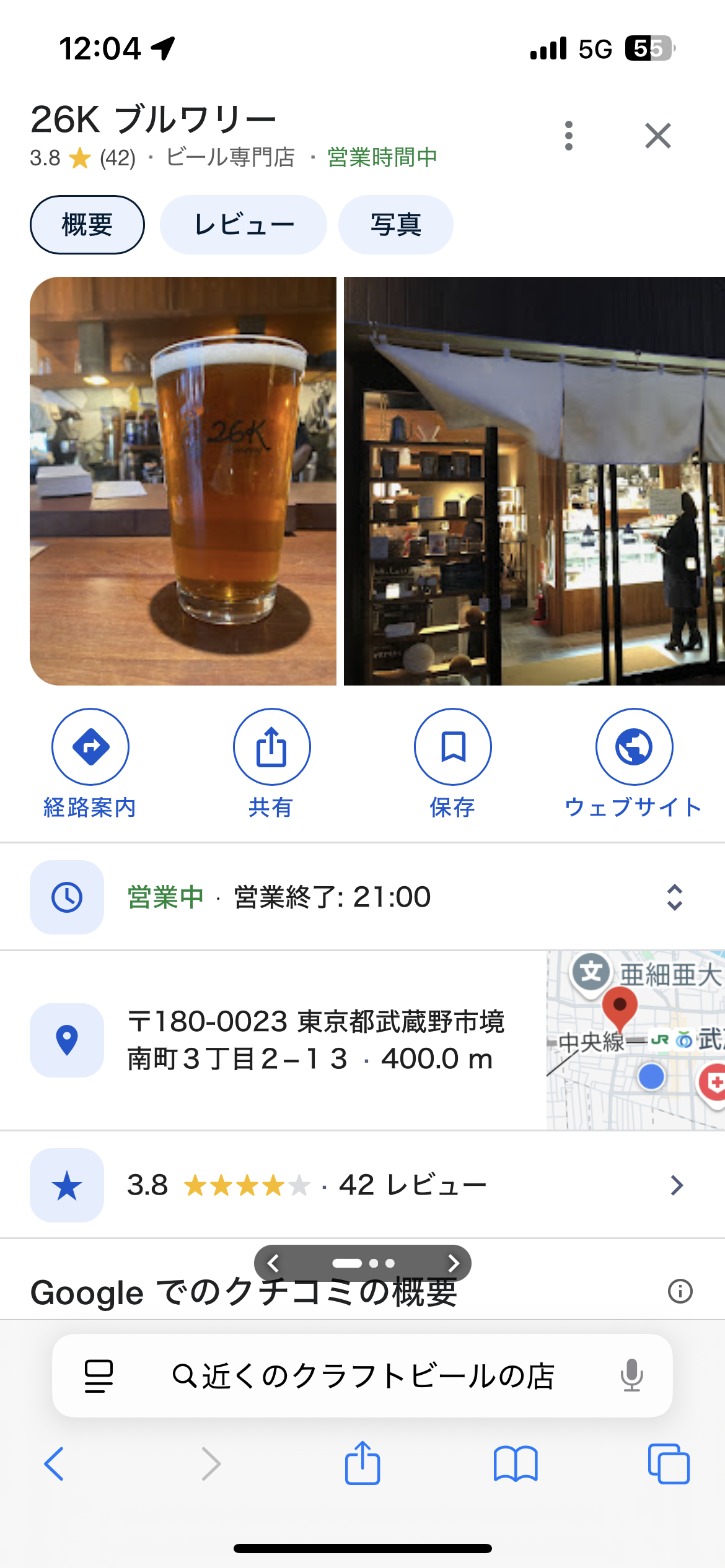Open the beer glass photo
725x1568 pixels.
(183, 481)
